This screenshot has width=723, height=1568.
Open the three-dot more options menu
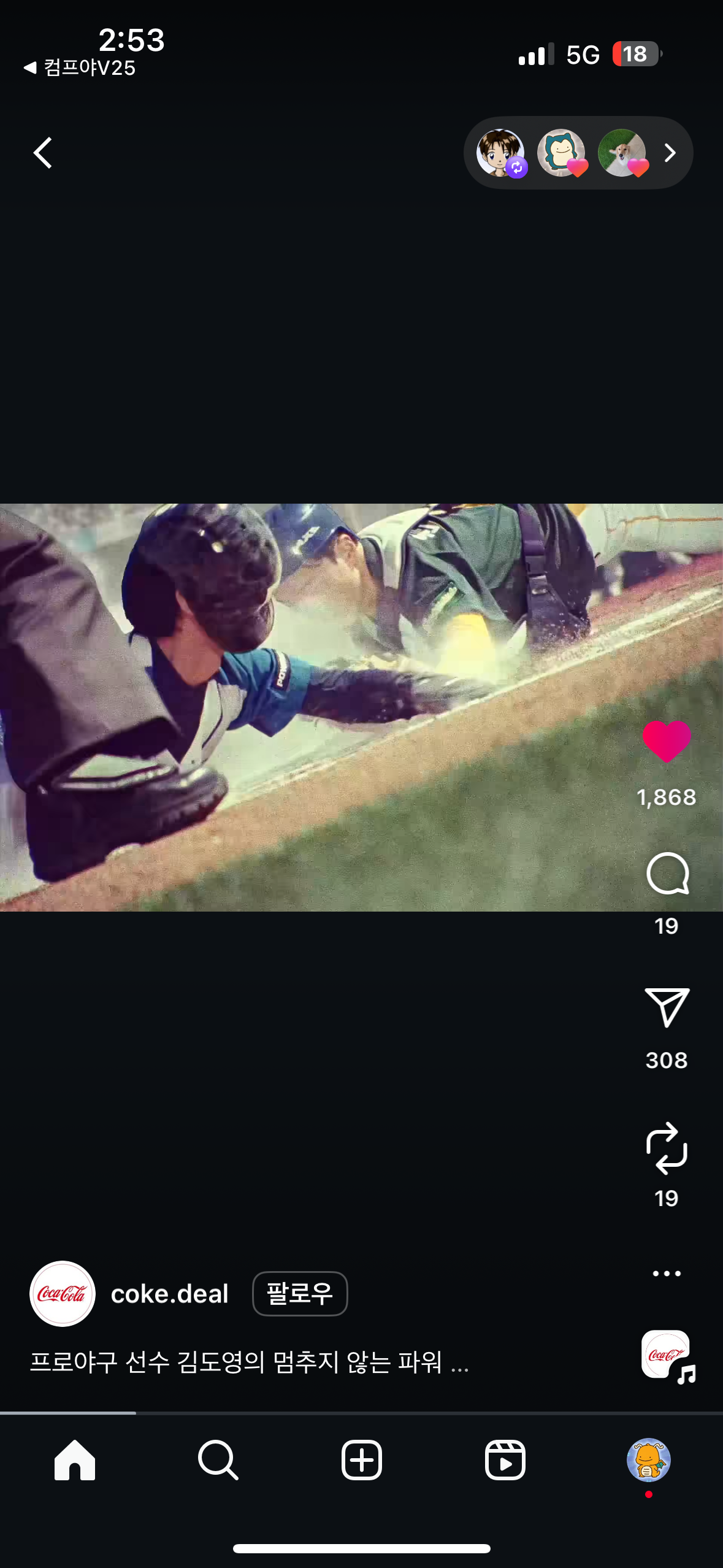667,1274
